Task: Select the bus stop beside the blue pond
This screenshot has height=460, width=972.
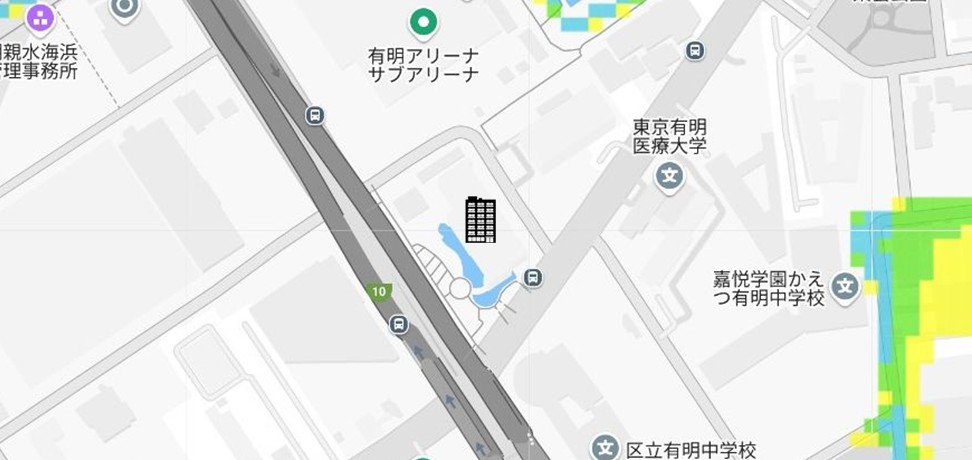Action: pyautogui.click(x=533, y=277)
